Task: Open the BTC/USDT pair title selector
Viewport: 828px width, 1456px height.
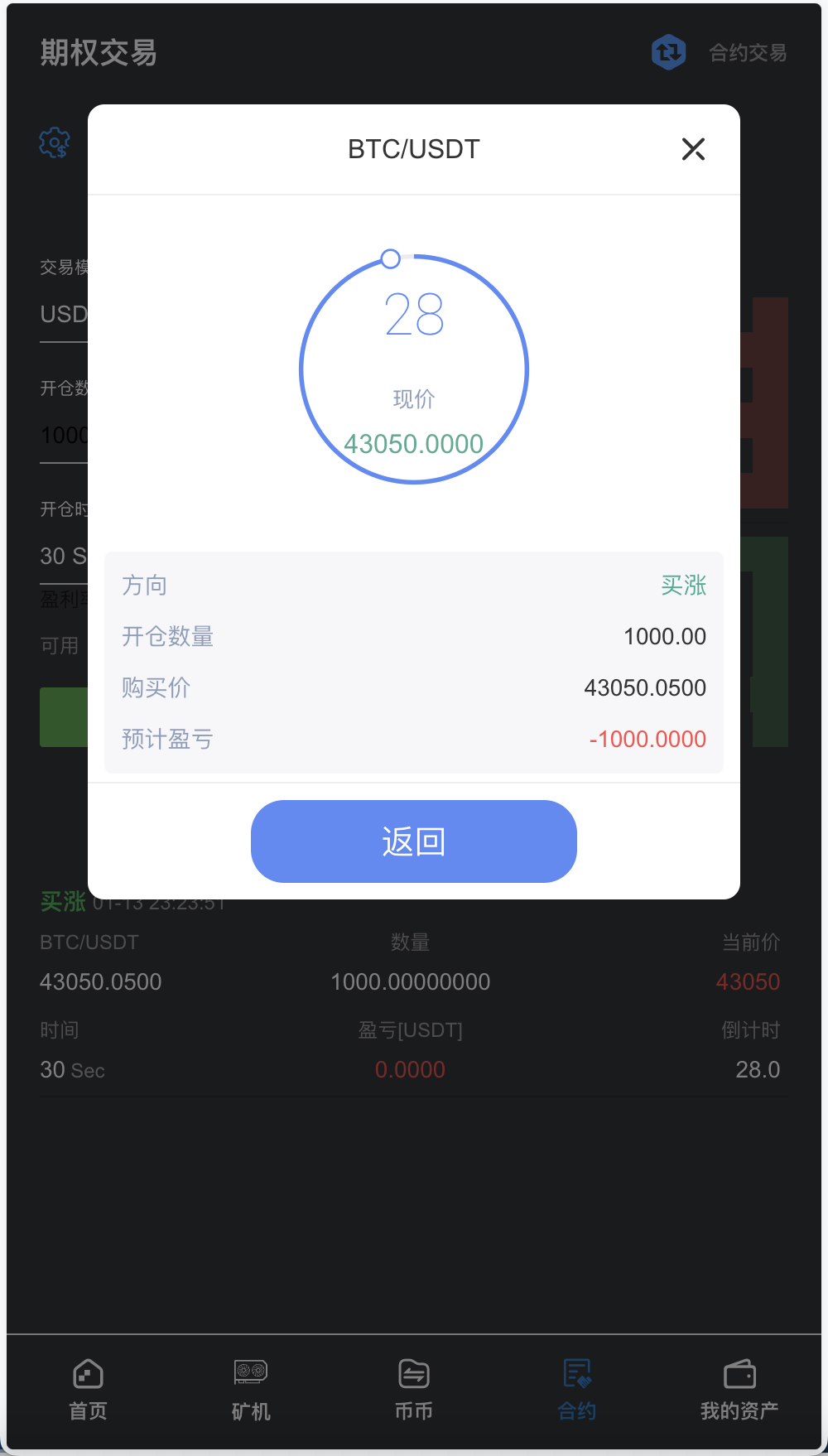Action: click(x=413, y=149)
